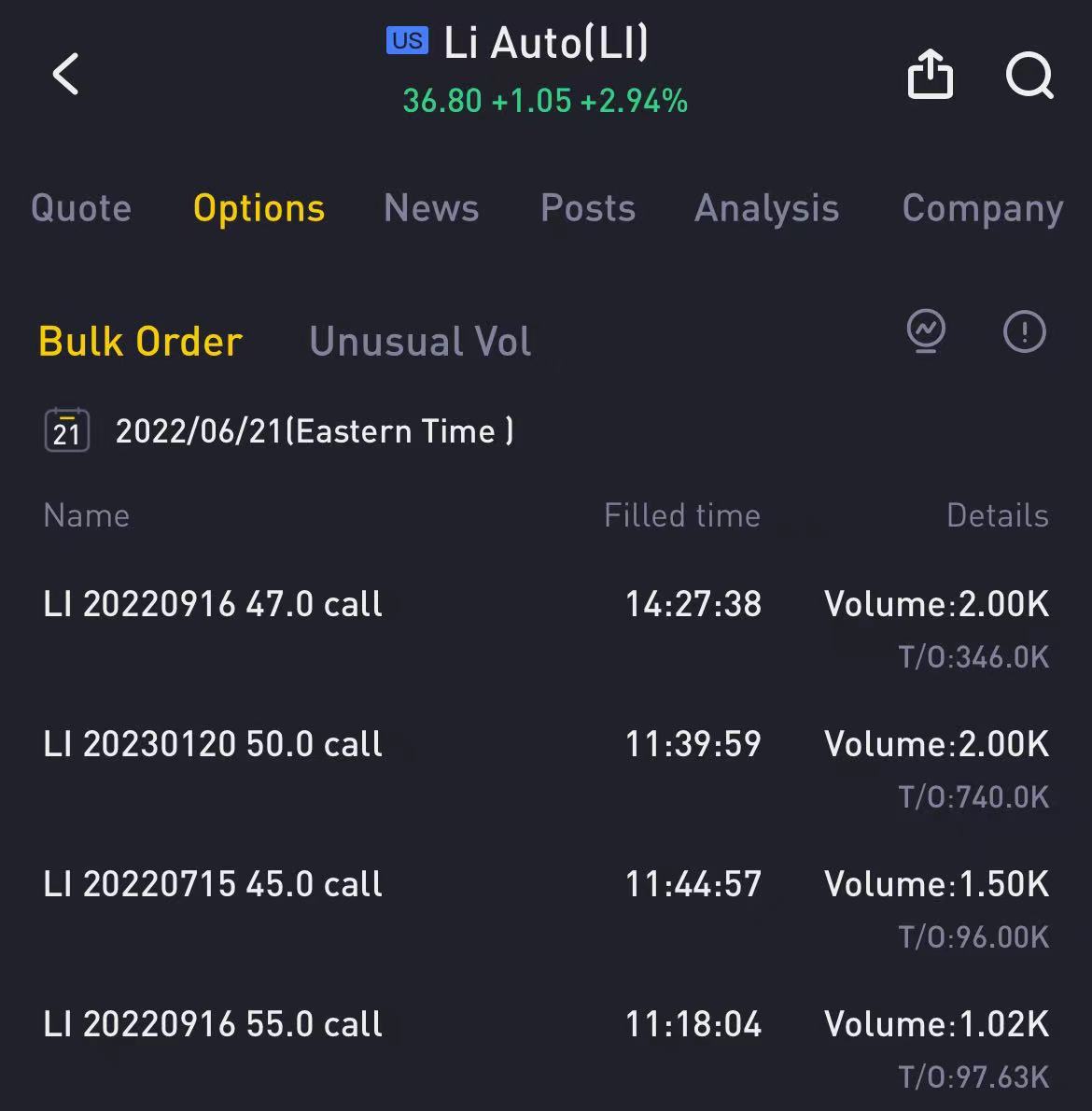Open the date picker for 2022/06/21

[x=67, y=430]
